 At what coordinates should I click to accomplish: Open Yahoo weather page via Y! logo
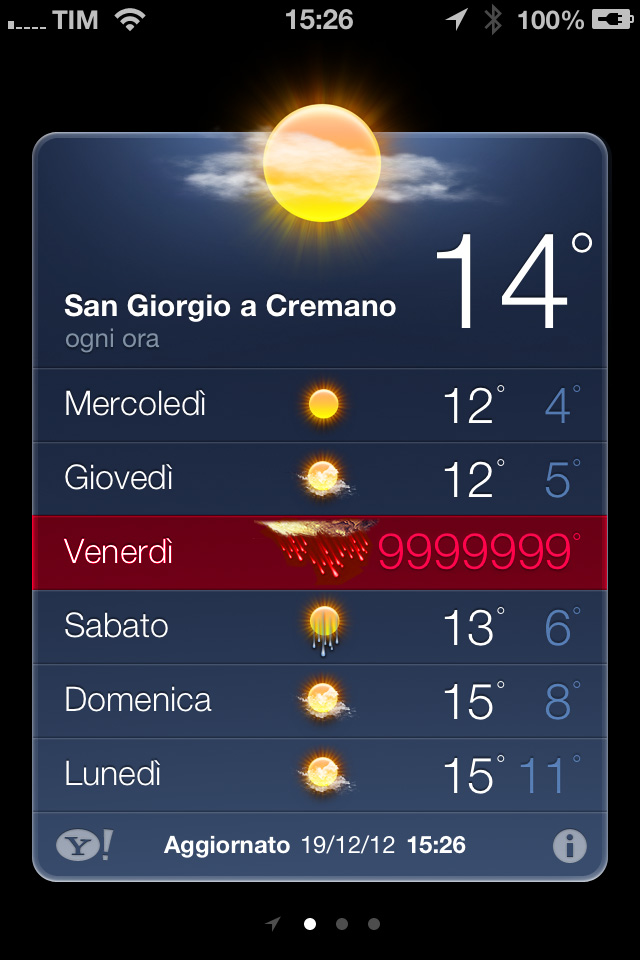tap(84, 846)
